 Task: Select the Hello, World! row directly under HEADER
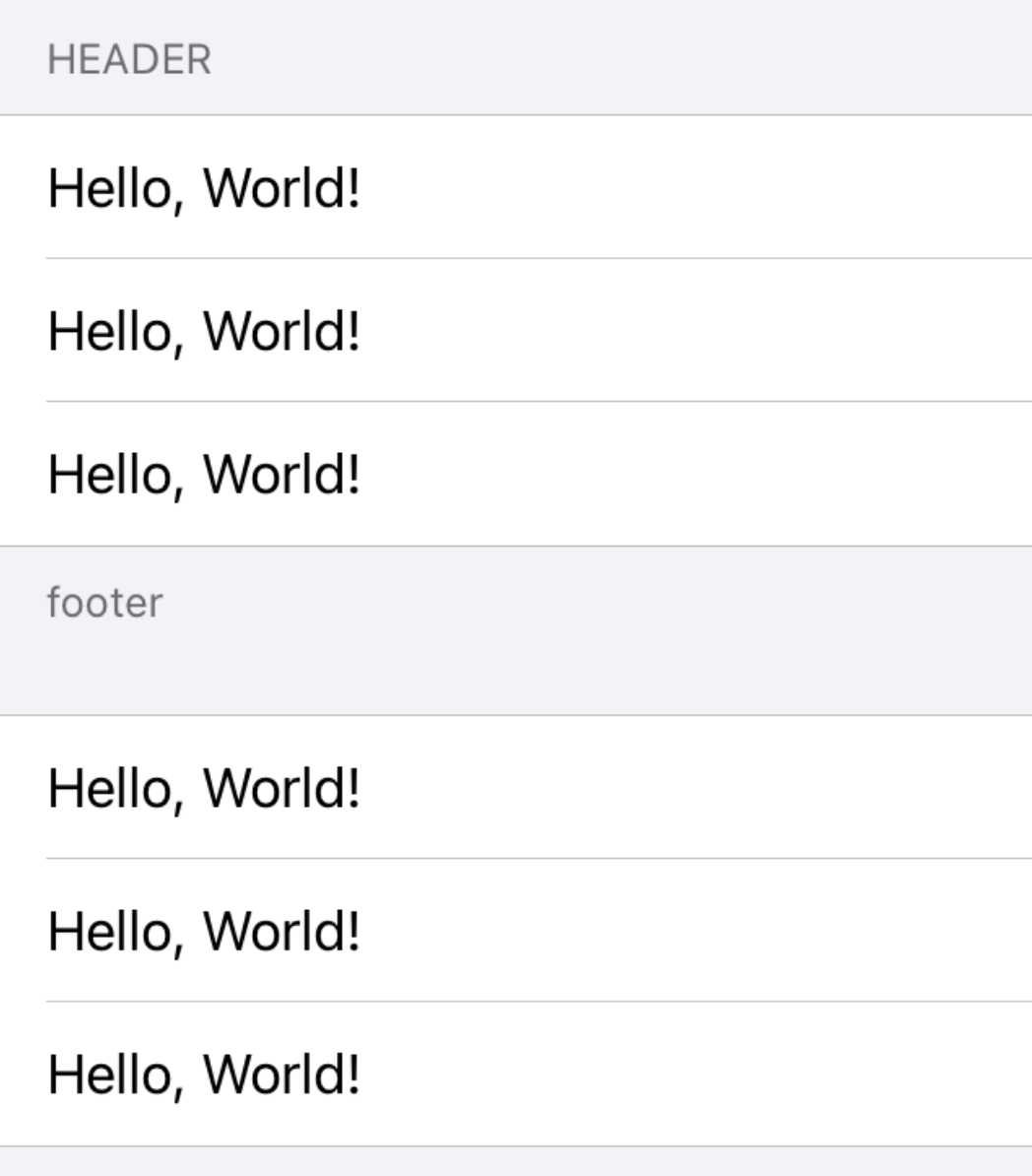point(516,187)
